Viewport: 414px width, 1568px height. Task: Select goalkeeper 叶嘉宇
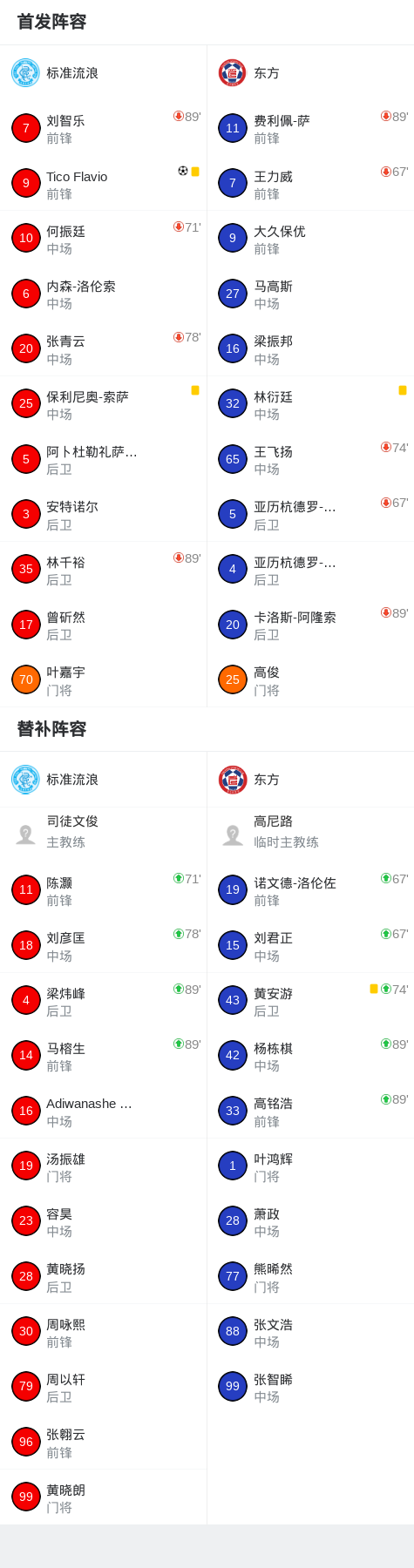point(103,680)
